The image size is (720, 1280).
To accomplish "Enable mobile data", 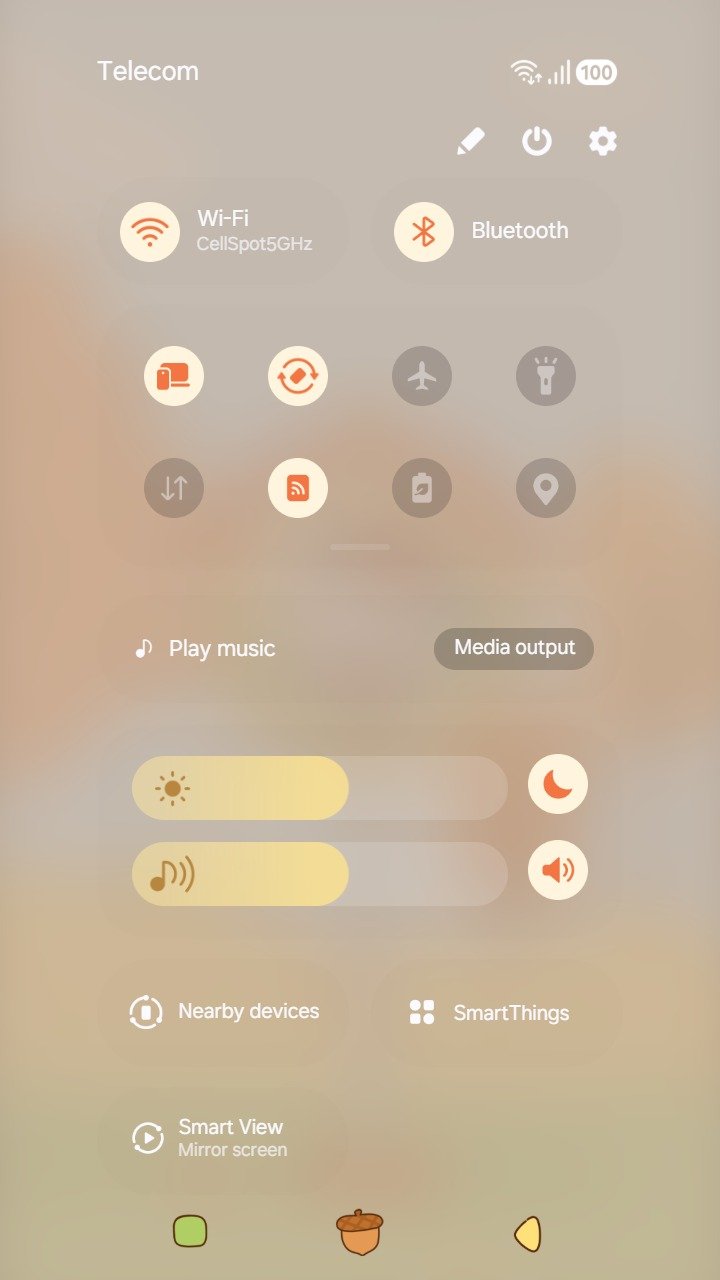I will [x=174, y=488].
